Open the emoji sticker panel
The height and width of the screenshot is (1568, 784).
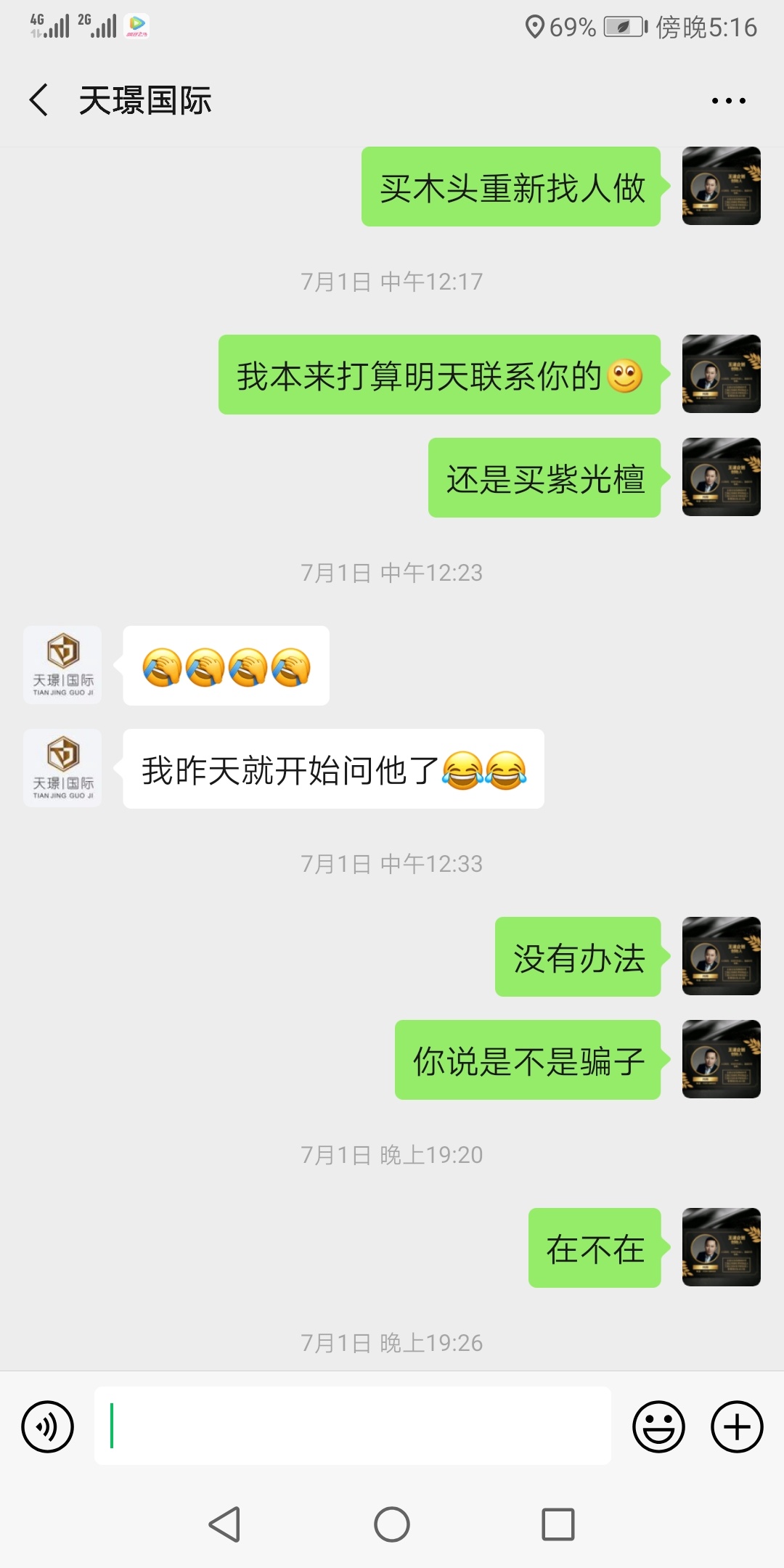click(658, 1426)
